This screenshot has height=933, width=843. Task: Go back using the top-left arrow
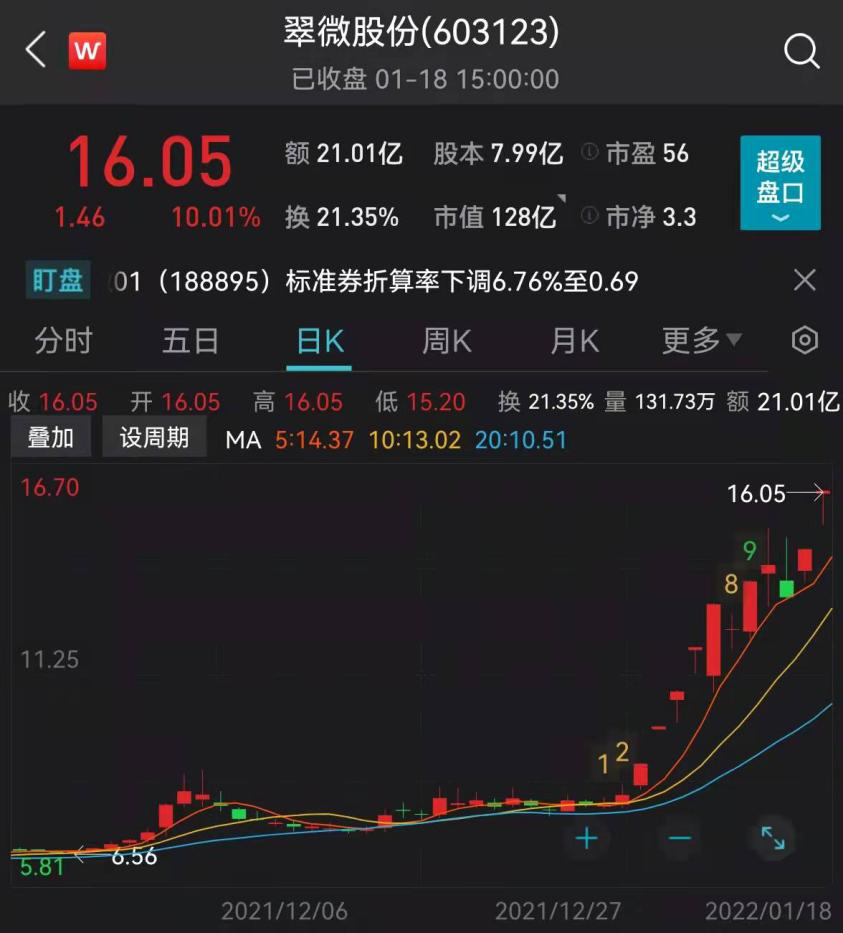coord(36,49)
